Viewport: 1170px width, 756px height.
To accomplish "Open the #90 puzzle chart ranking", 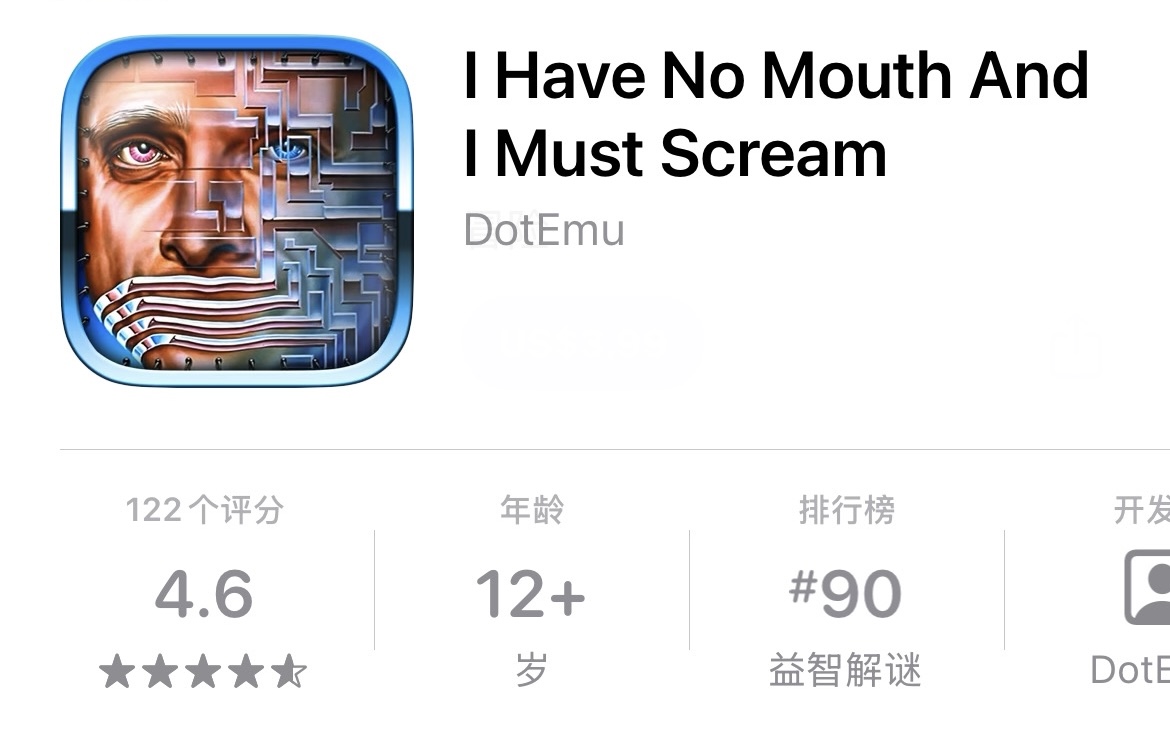I will [846, 594].
